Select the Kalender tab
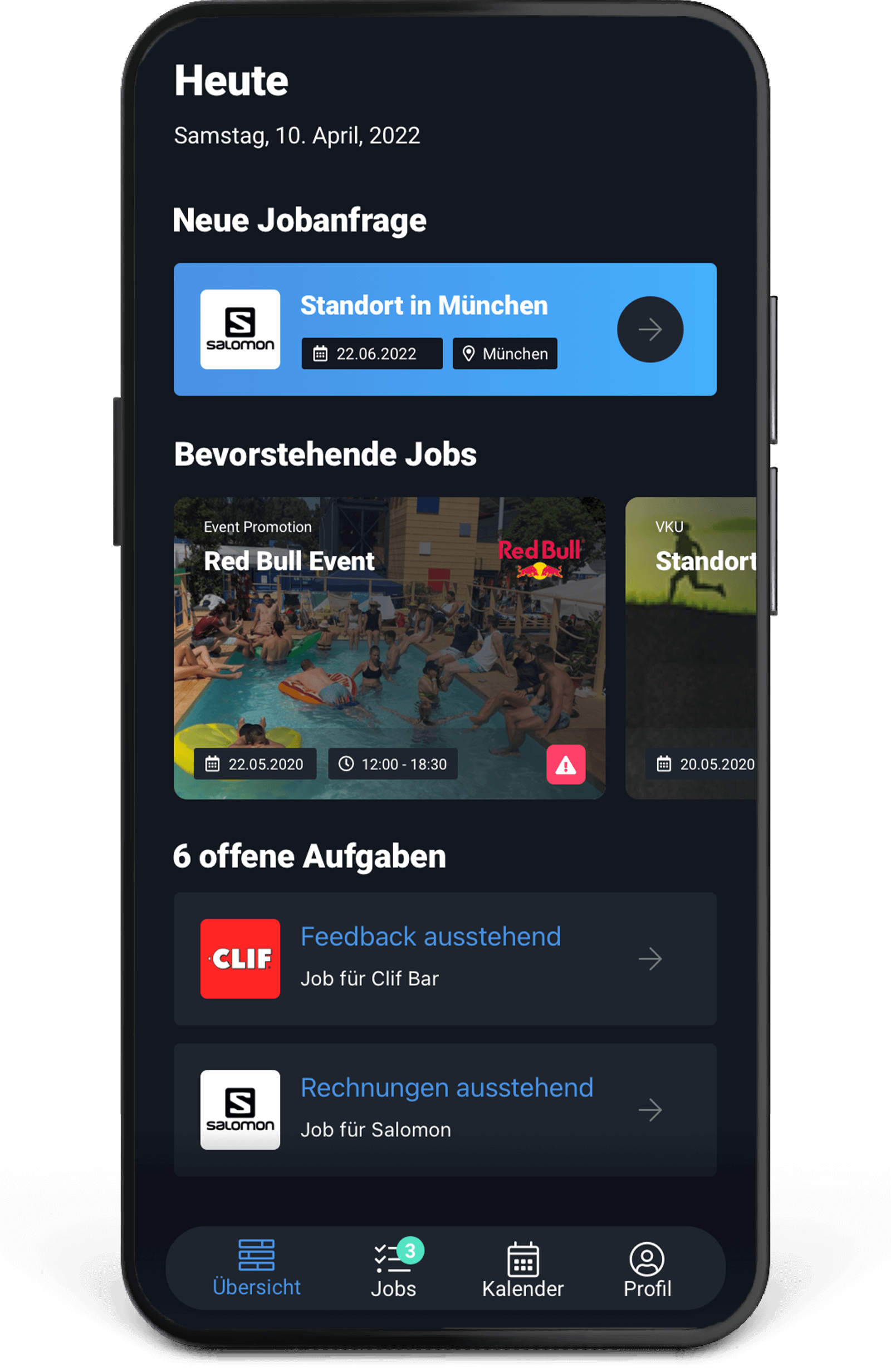 tap(522, 1268)
